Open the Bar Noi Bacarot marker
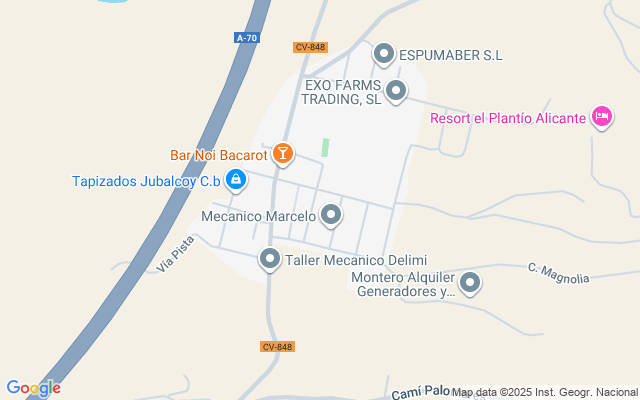640x400 pixels. pos(283,154)
